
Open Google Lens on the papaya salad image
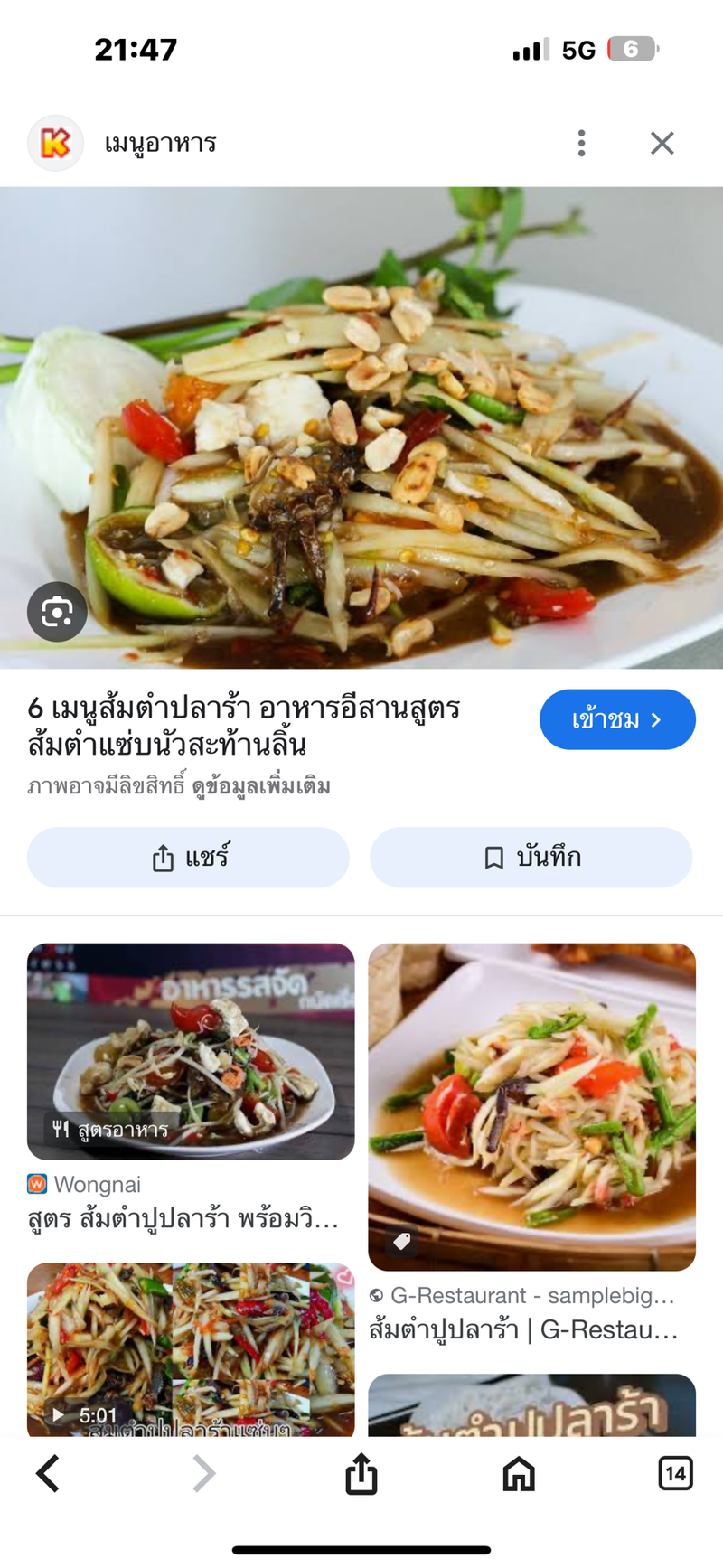57,611
